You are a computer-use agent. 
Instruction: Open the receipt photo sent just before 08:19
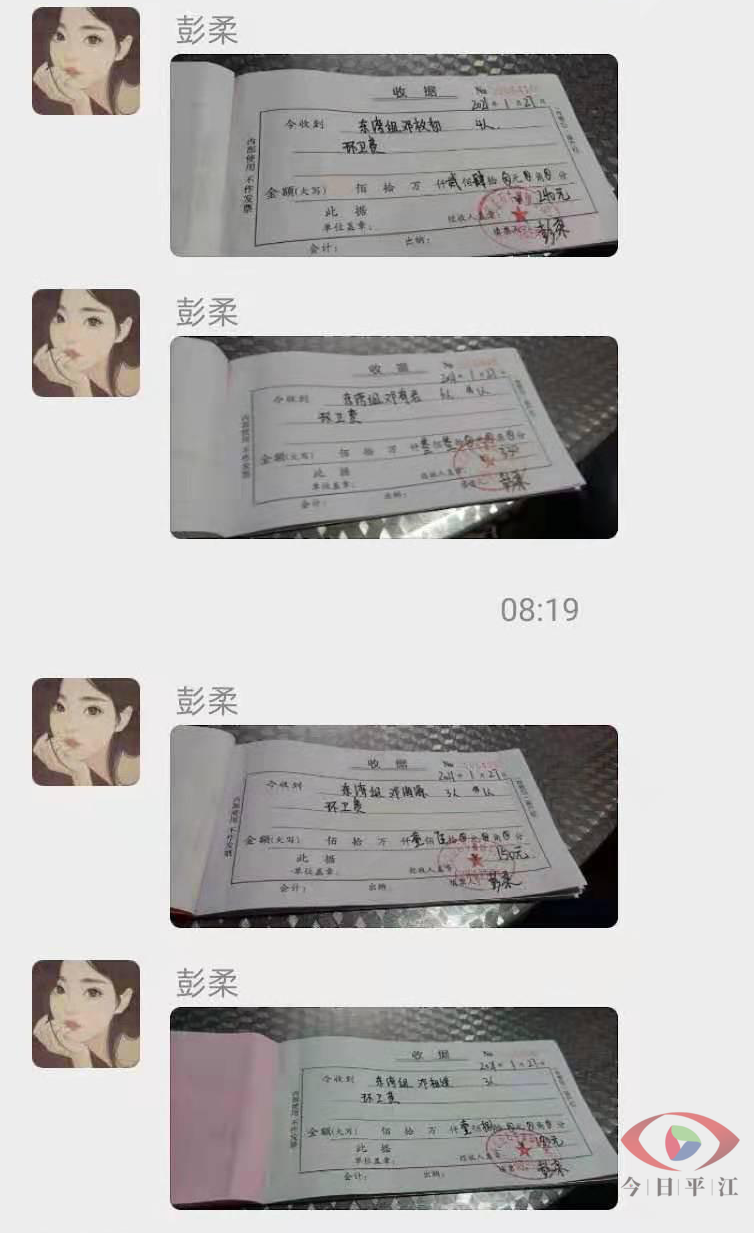(x=393, y=437)
